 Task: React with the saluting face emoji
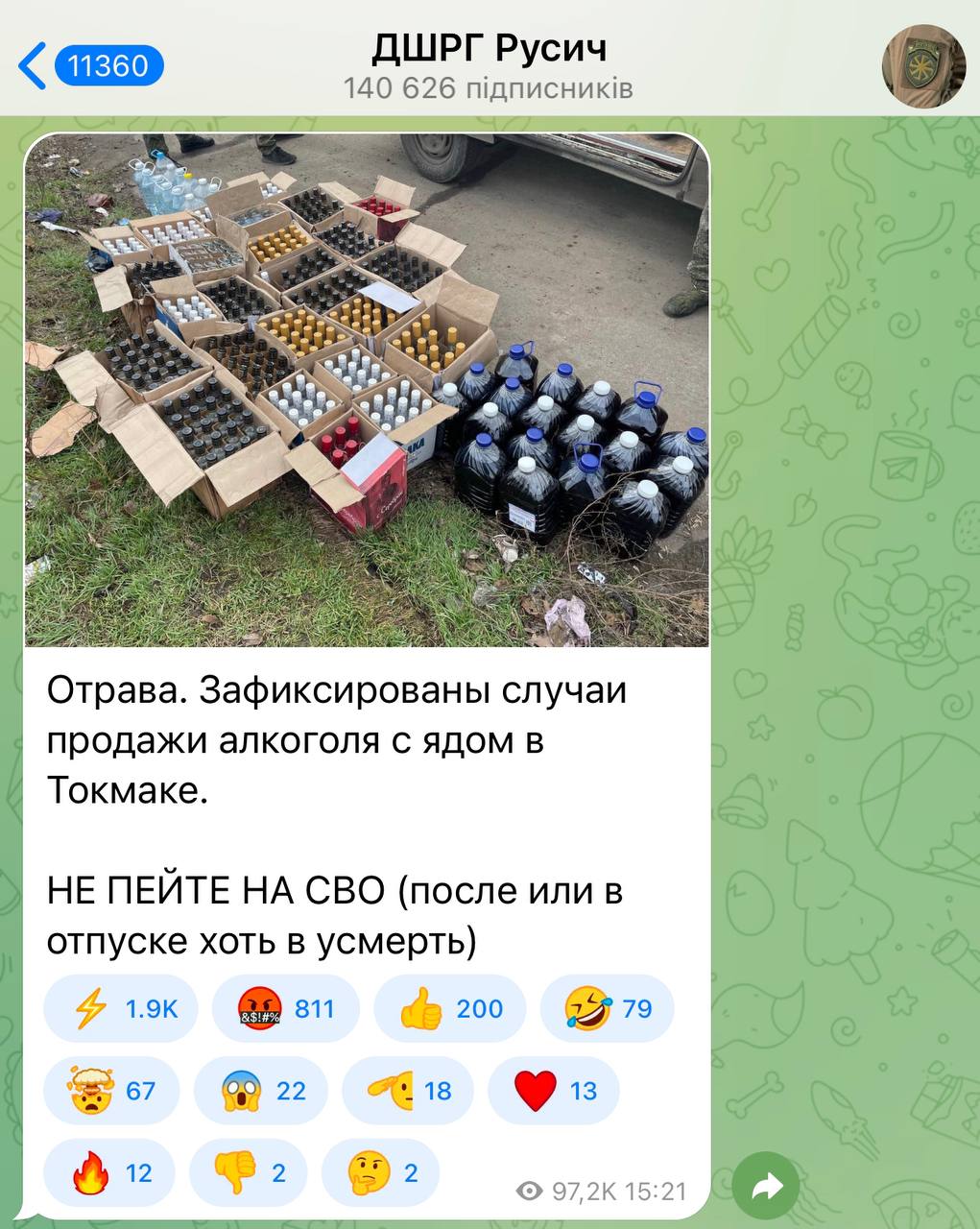(x=409, y=1091)
